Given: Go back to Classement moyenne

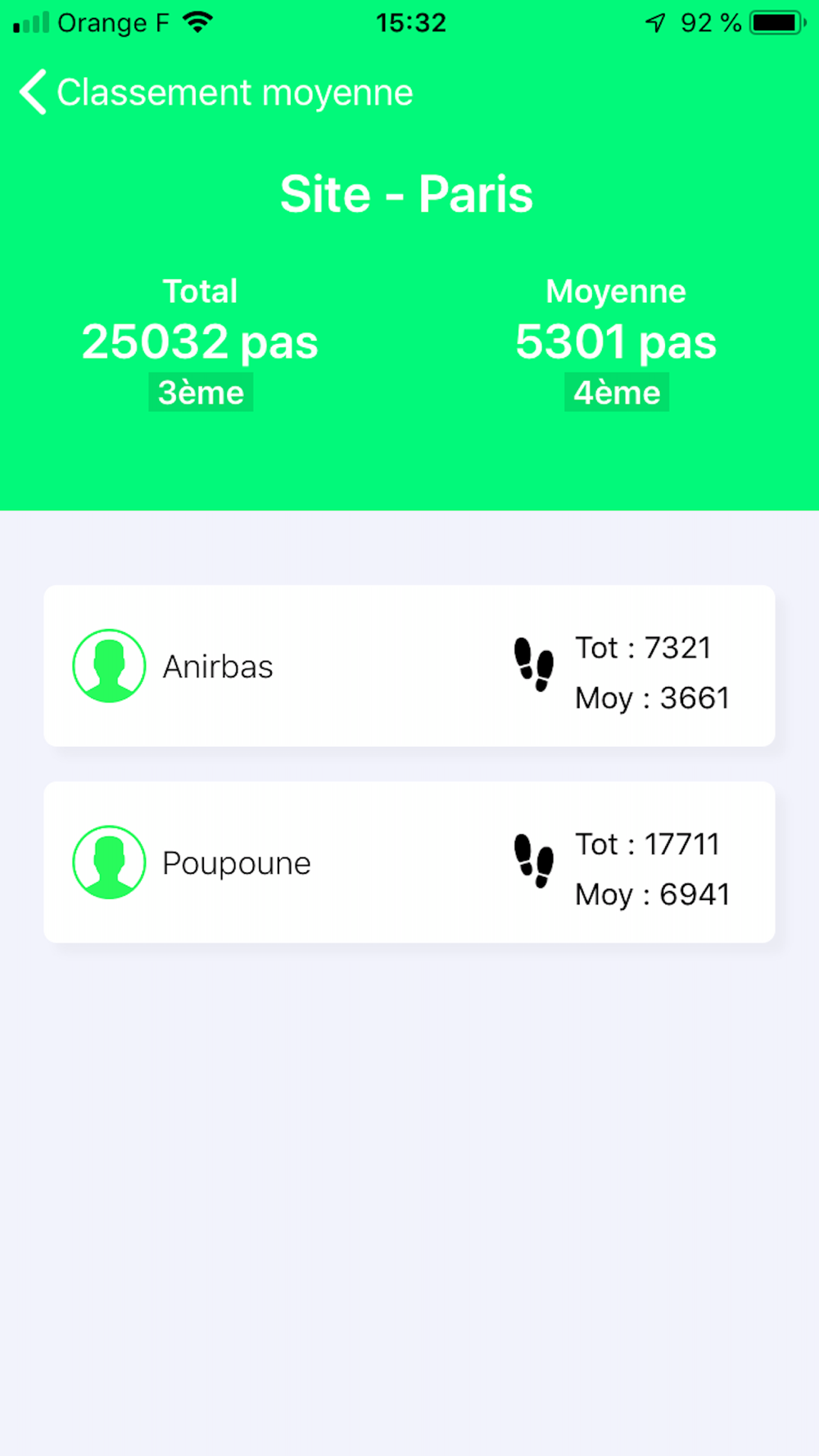Looking at the screenshot, I should point(216,93).
